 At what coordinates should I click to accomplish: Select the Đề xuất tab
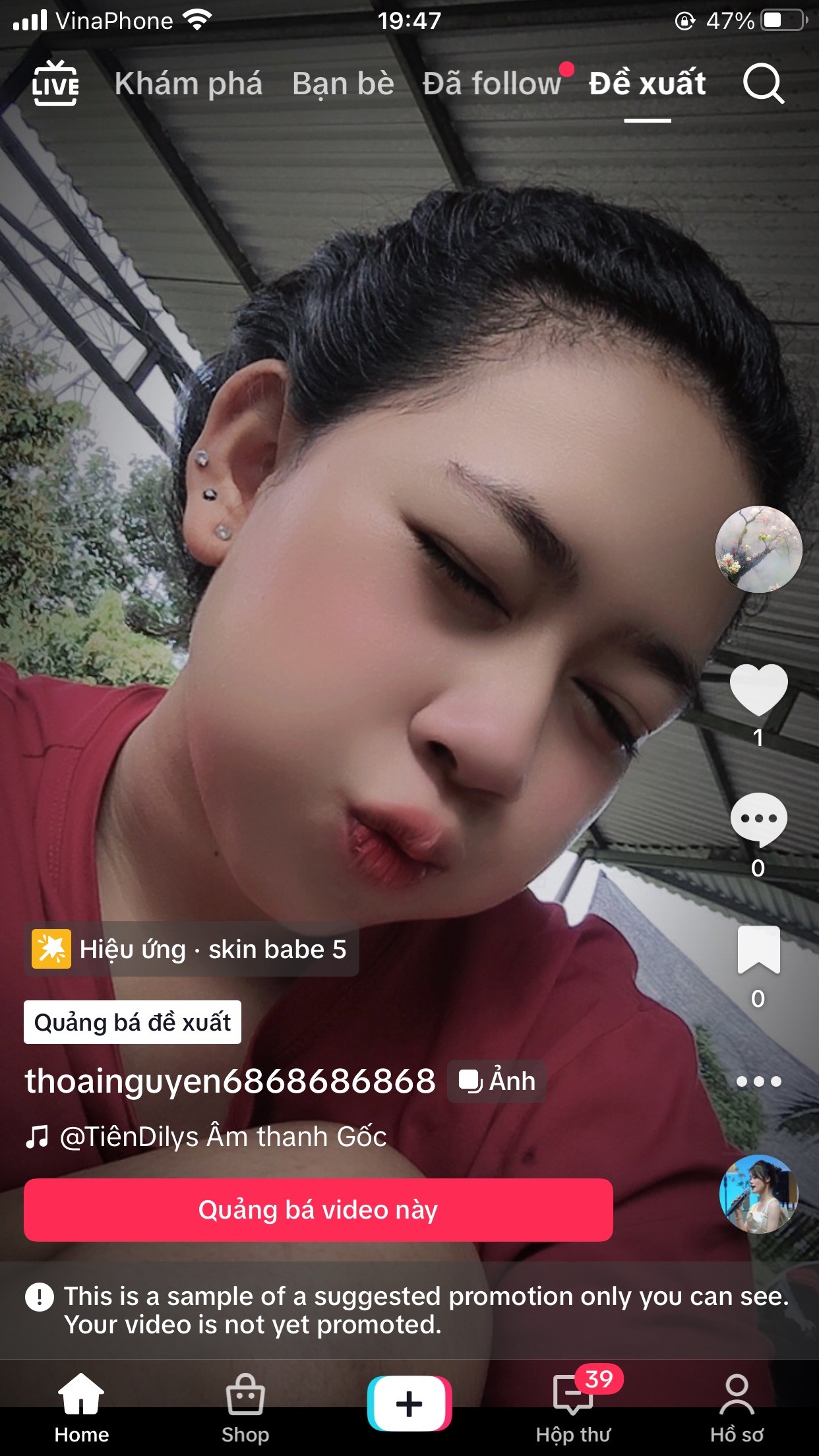[x=647, y=84]
